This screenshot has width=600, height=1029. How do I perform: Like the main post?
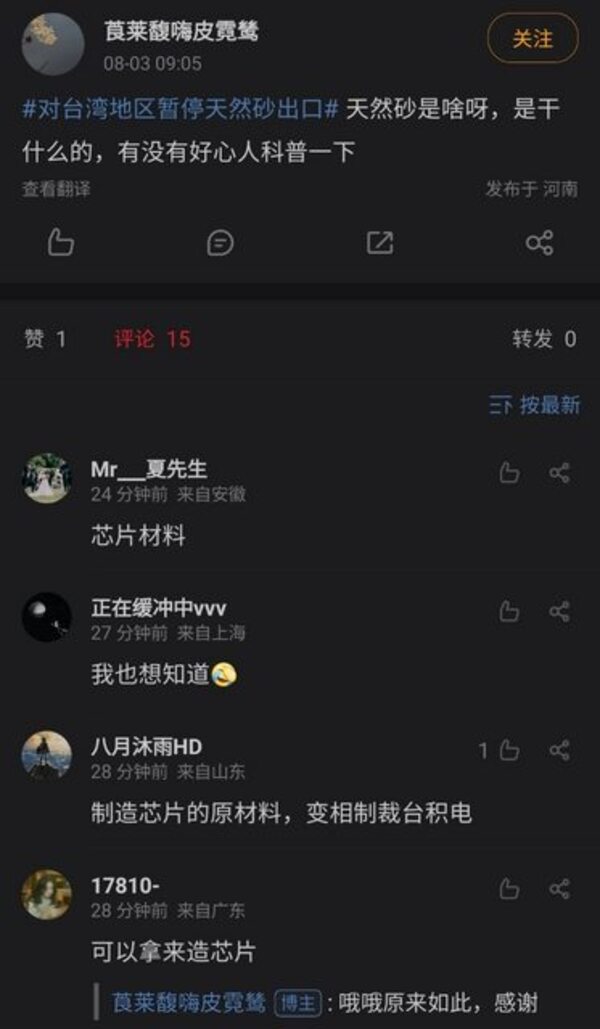point(61,242)
